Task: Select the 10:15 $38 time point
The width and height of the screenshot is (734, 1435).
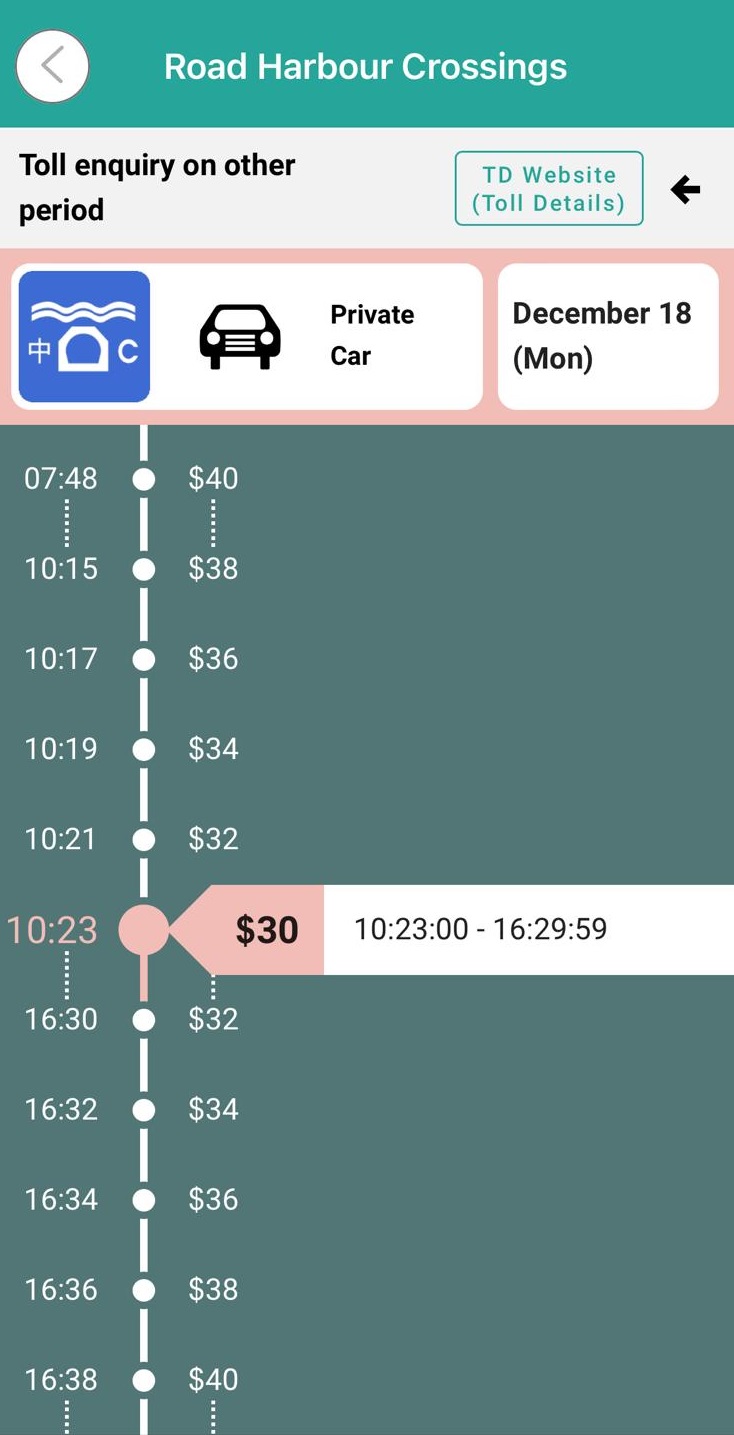Action: 144,569
